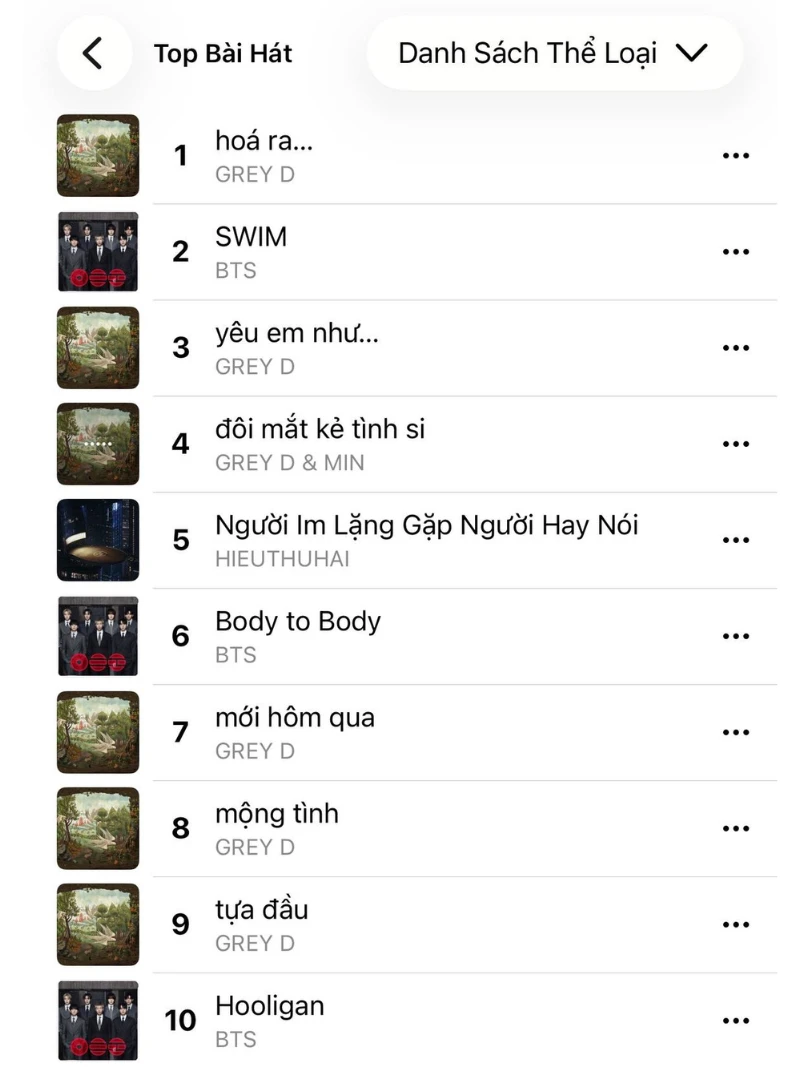Tap the back arrow icon
This screenshot has width=800, height=1067.
click(x=94, y=53)
